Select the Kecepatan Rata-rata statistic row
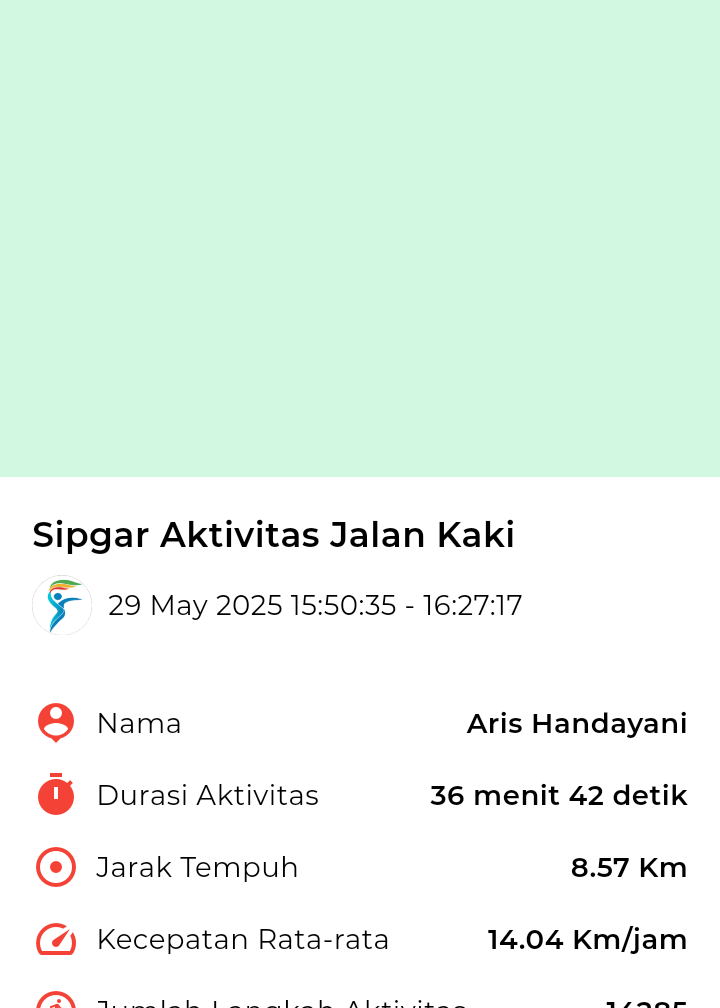This screenshot has height=1008, width=720. pos(360,938)
